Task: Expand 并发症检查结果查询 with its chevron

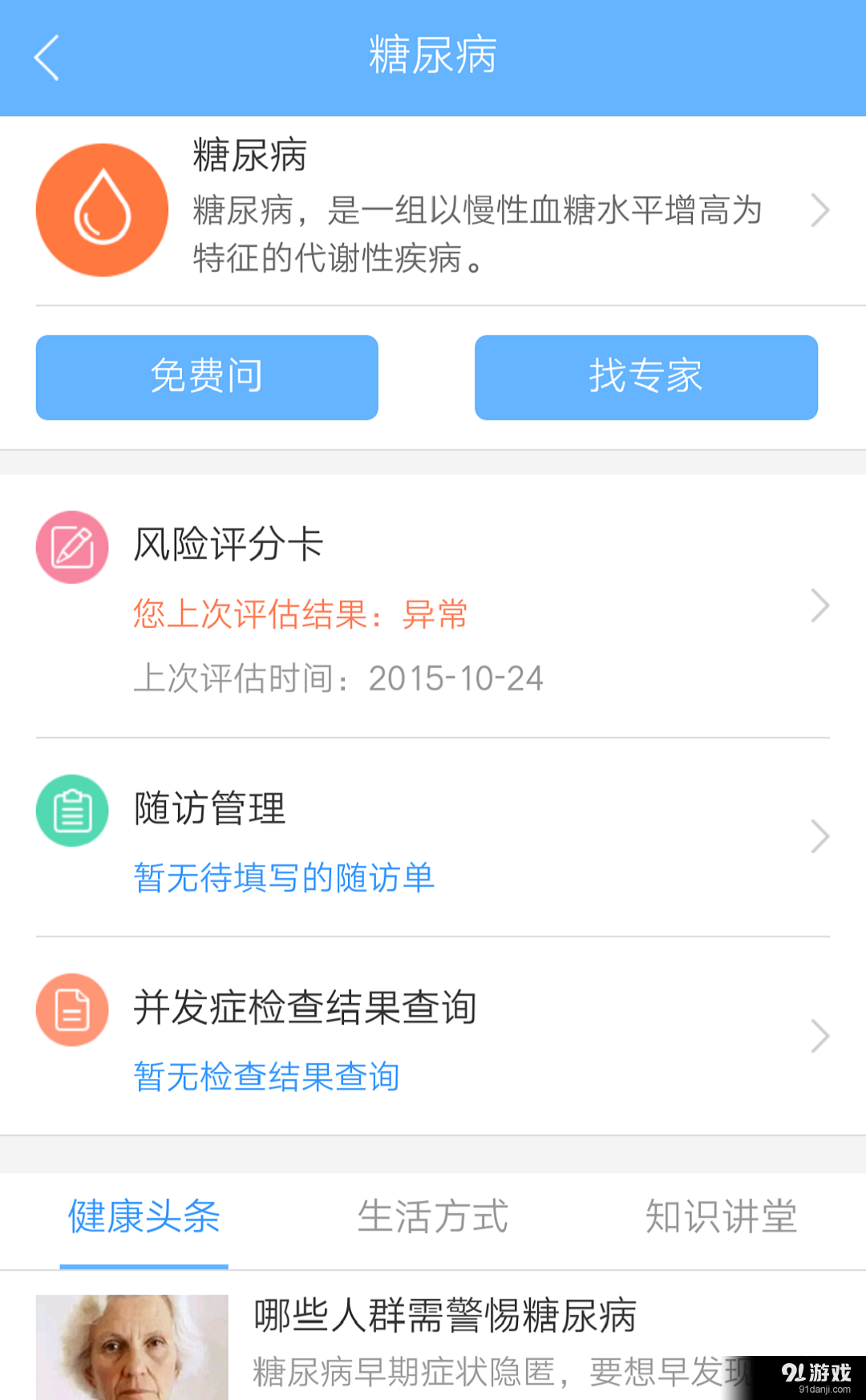Action: pyautogui.click(x=819, y=1035)
